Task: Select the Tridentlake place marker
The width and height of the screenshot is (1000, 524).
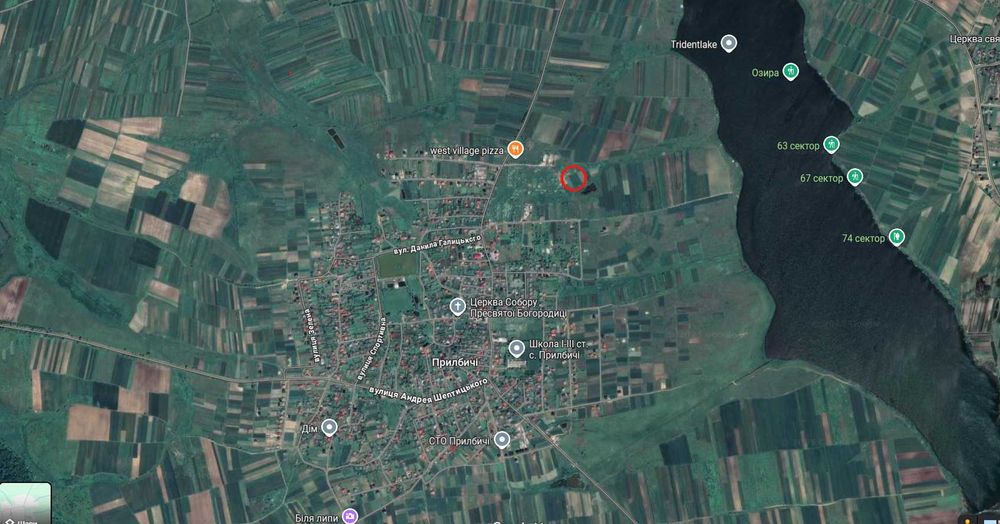Action: [729, 43]
